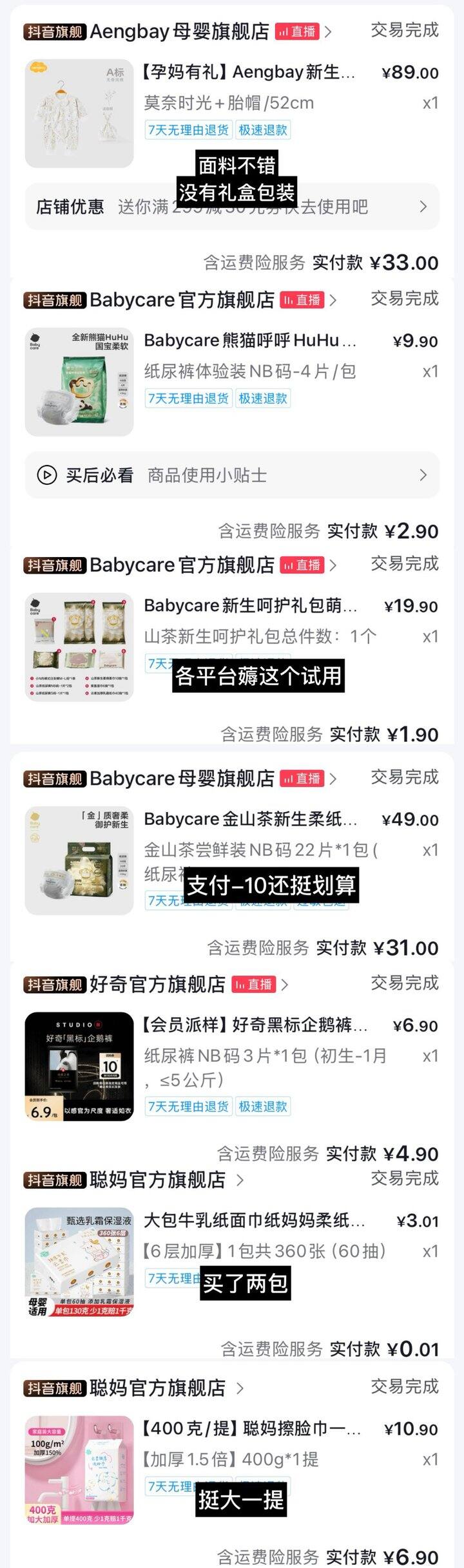Open the 聪妈擦脸巾 400克 order
The image size is (464, 1568).
click(251, 1428)
